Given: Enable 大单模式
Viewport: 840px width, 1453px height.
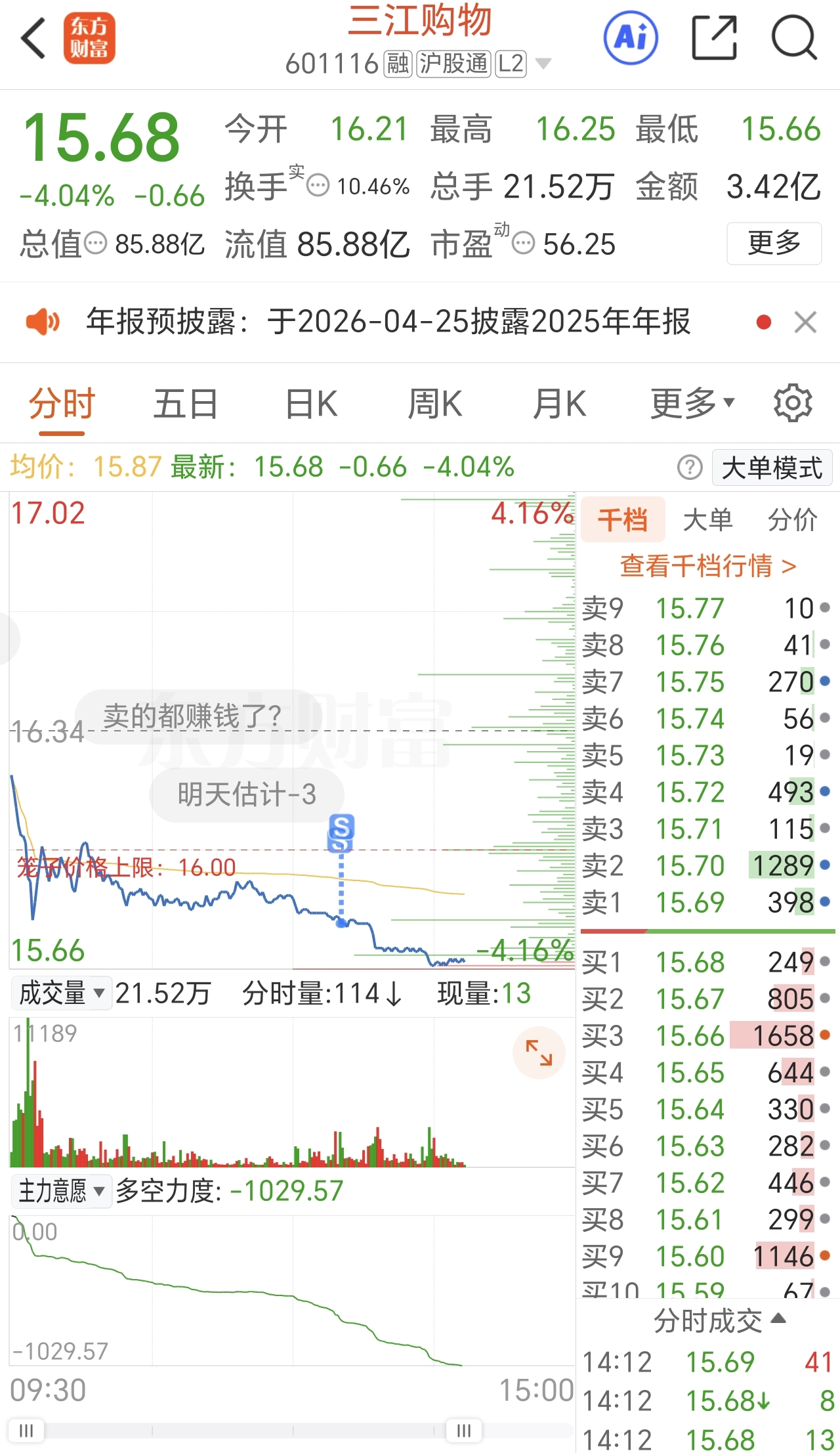Looking at the screenshot, I should [x=772, y=468].
